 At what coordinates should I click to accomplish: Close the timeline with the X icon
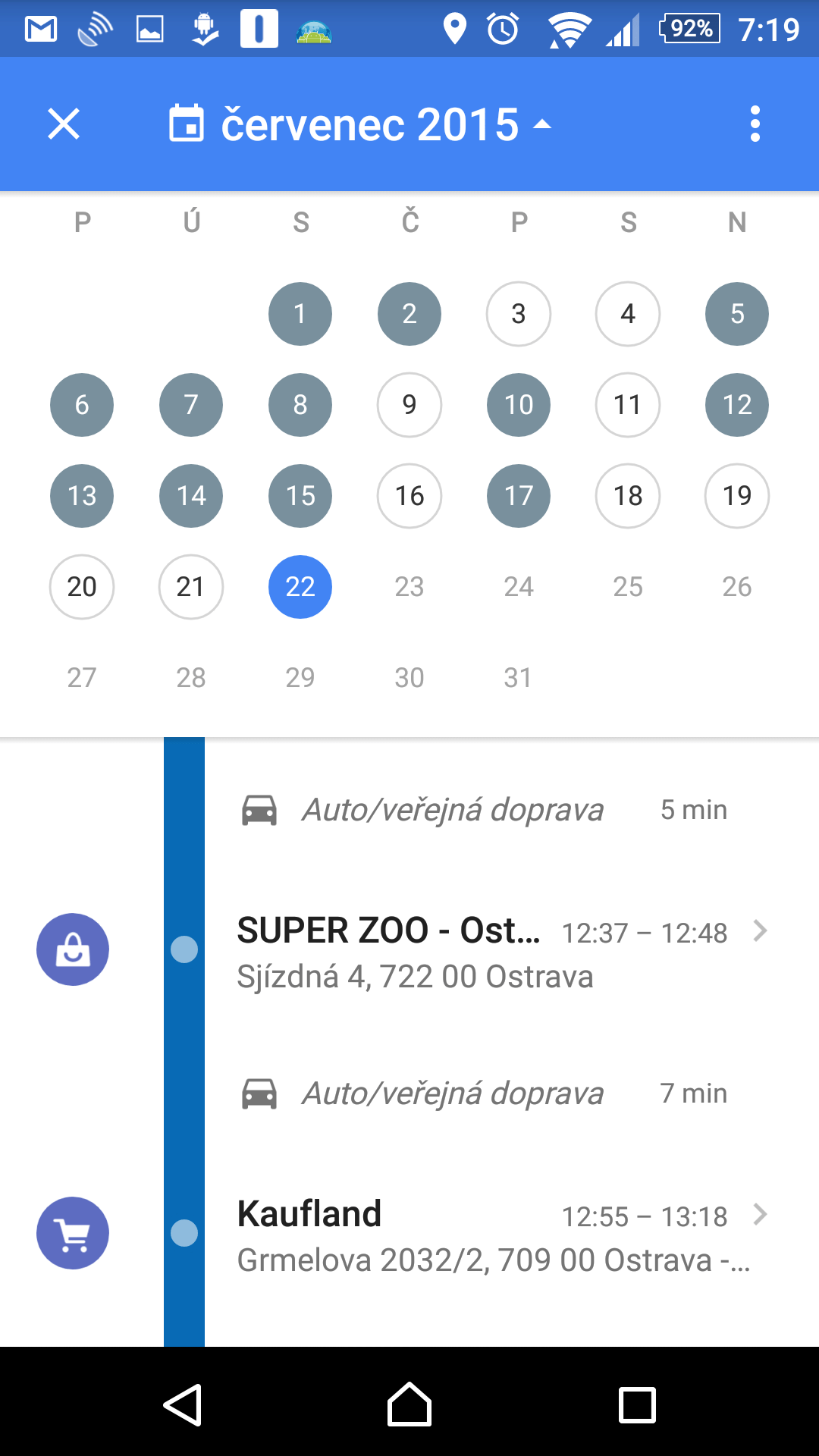(x=64, y=124)
